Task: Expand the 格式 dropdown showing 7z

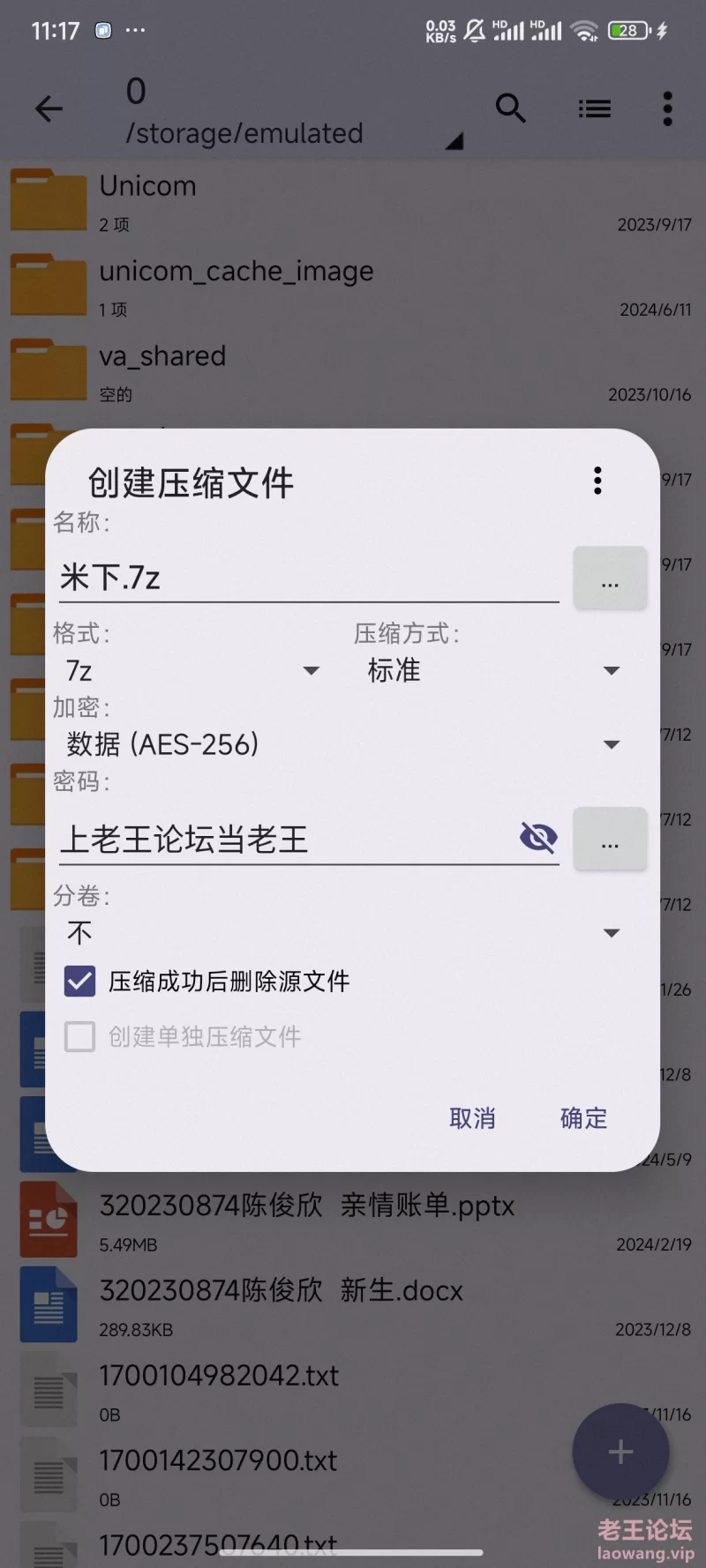Action: pos(190,671)
